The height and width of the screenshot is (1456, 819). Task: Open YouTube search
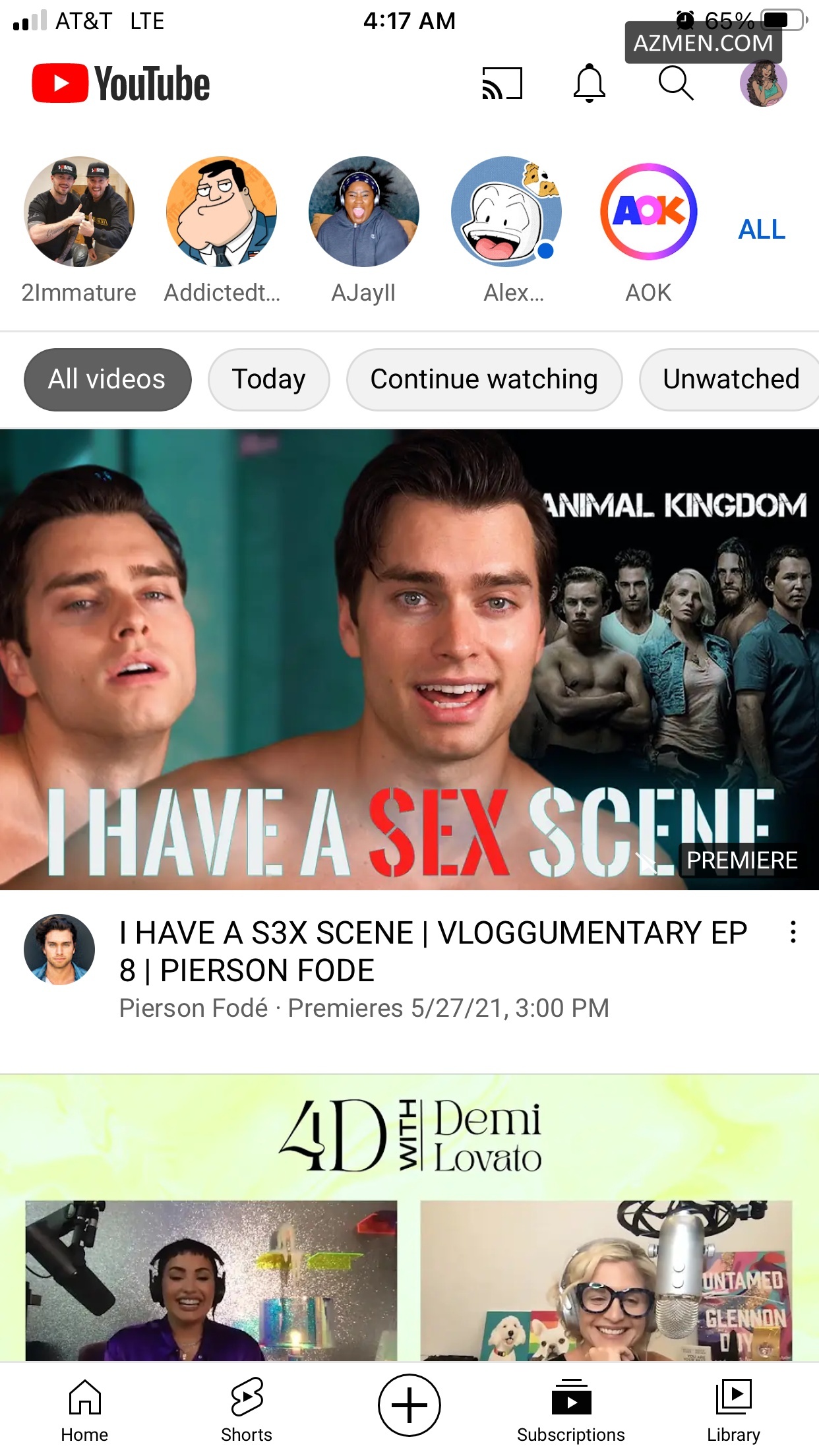pos(675,84)
